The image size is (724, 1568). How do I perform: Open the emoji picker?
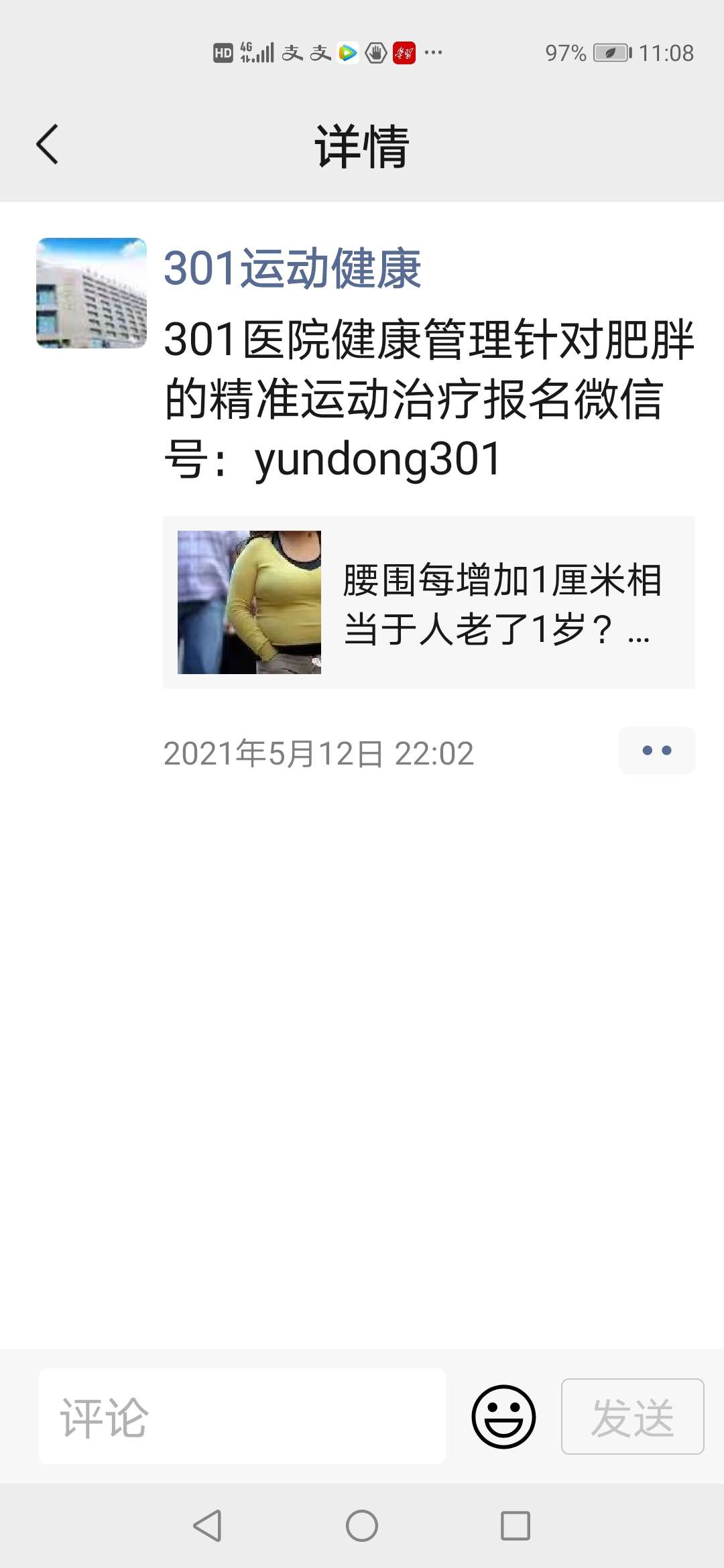[x=503, y=1417]
